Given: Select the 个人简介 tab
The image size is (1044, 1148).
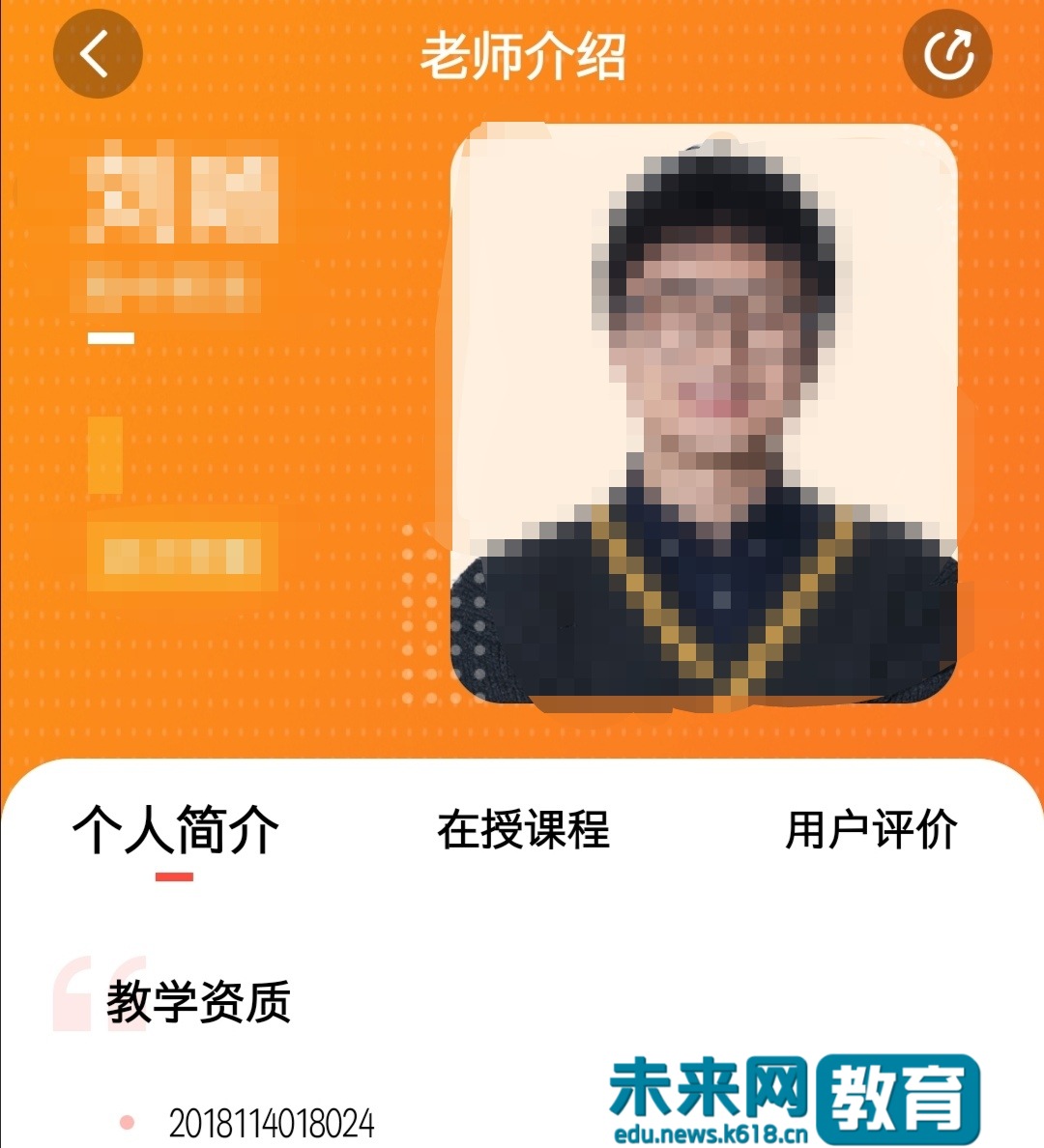Looking at the screenshot, I should coord(175,831).
